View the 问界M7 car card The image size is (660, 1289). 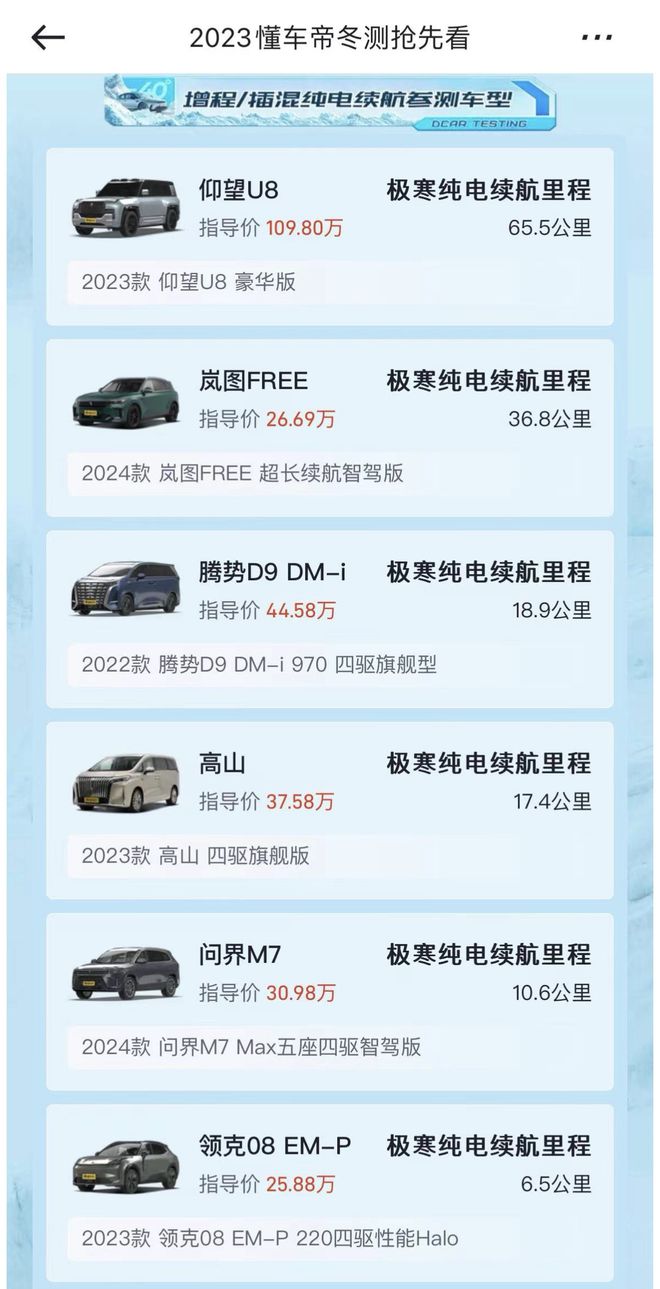point(330,1000)
